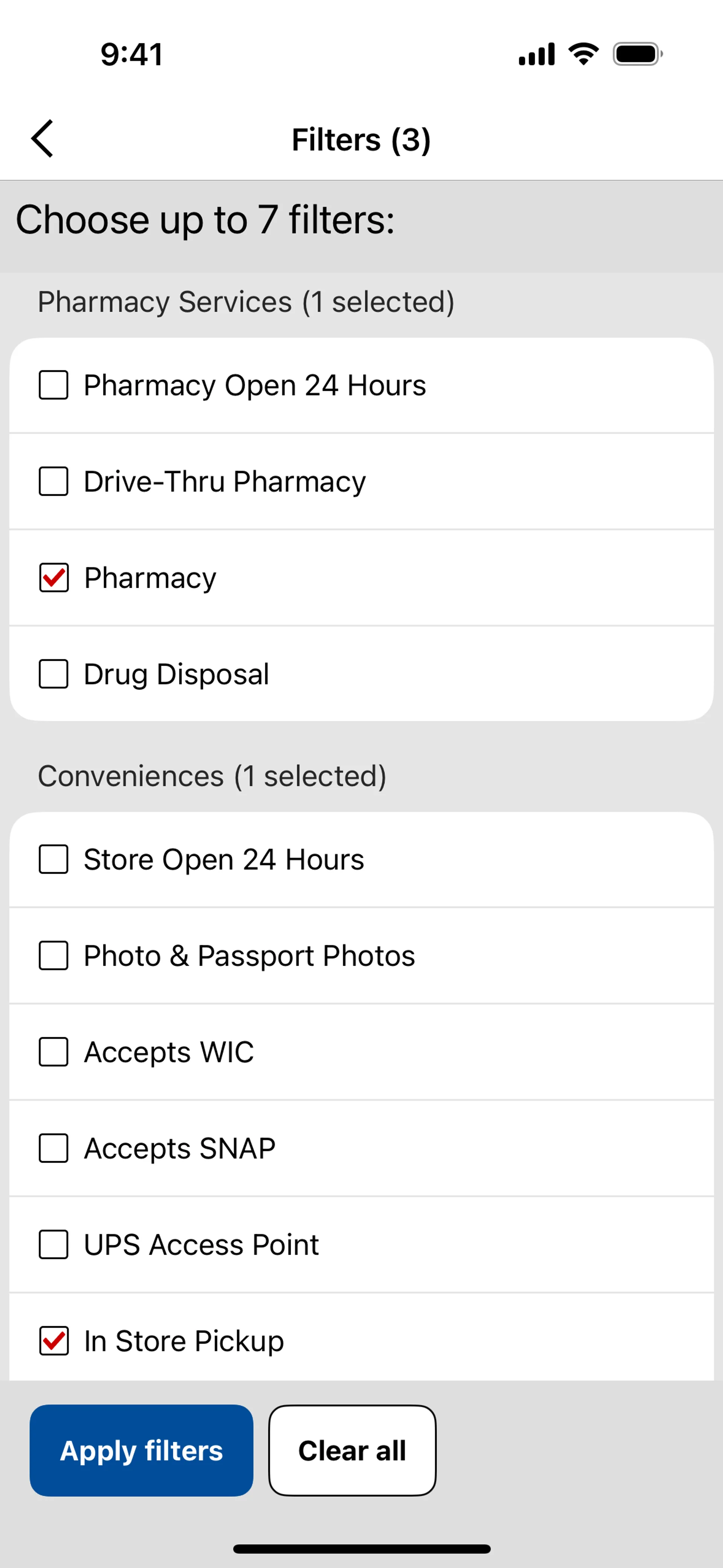Select the Drive-Thru Pharmacy filter
This screenshot has width=723, height=1568.
53,481
